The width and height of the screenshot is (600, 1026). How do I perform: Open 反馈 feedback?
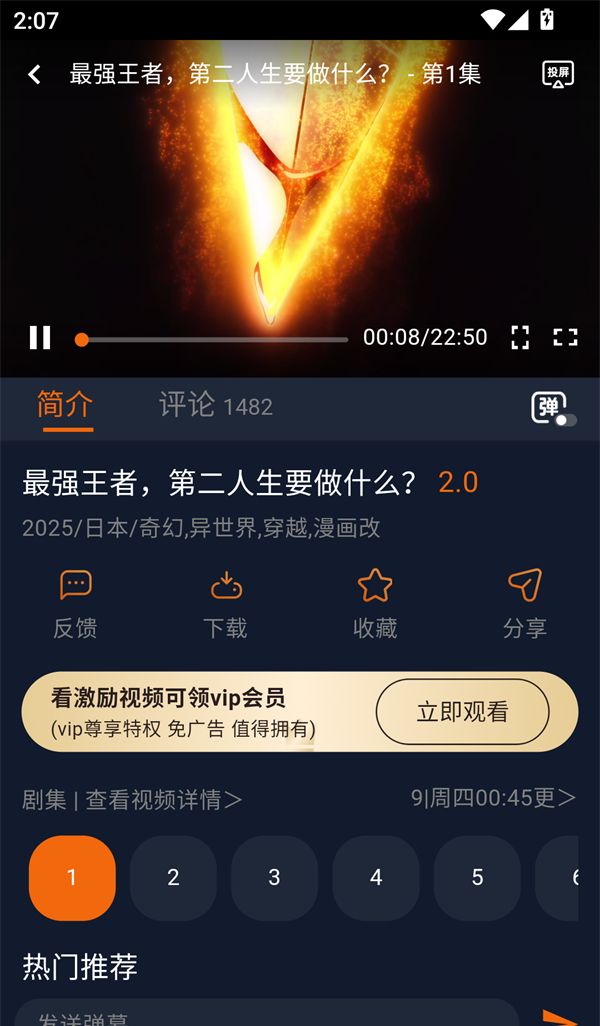[75, 604]
